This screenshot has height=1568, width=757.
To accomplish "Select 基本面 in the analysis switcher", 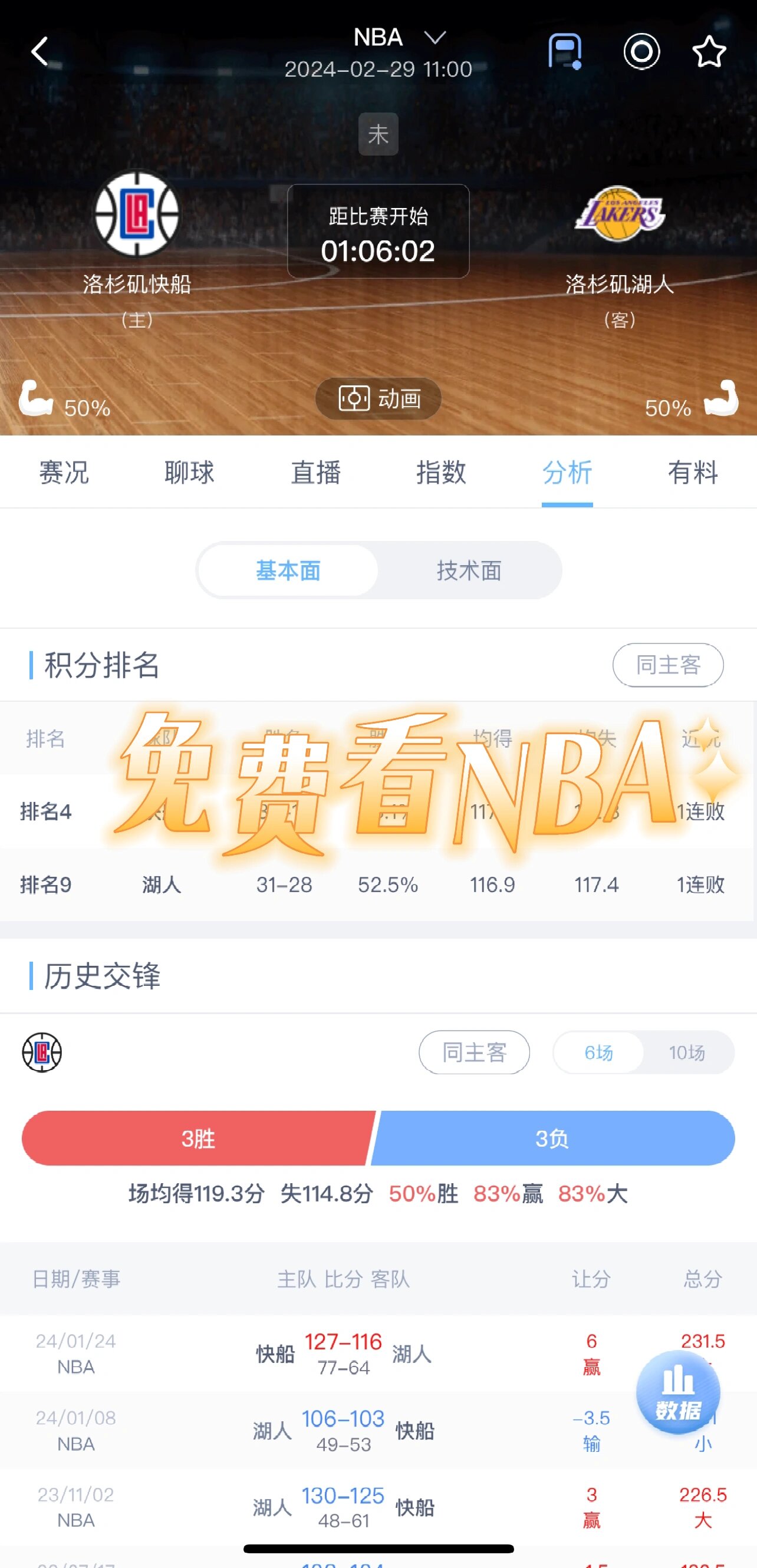I will point(288,570).
